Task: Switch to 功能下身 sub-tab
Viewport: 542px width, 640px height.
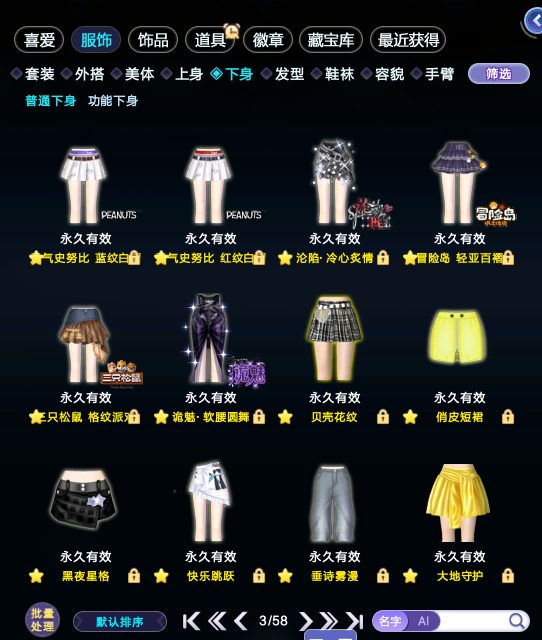Action: point(113,101)
